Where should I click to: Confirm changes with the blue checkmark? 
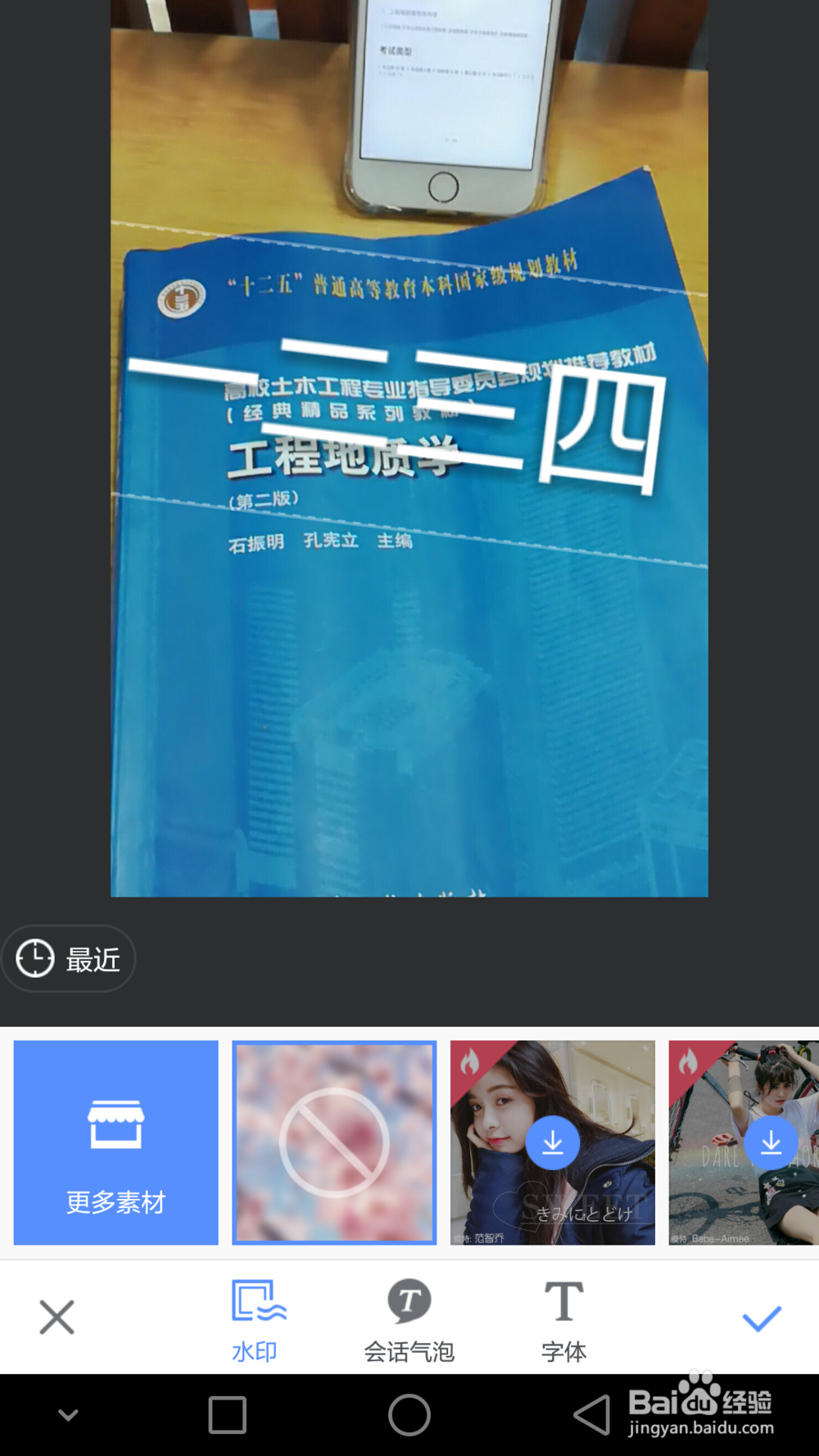(x=760, y=1317)
